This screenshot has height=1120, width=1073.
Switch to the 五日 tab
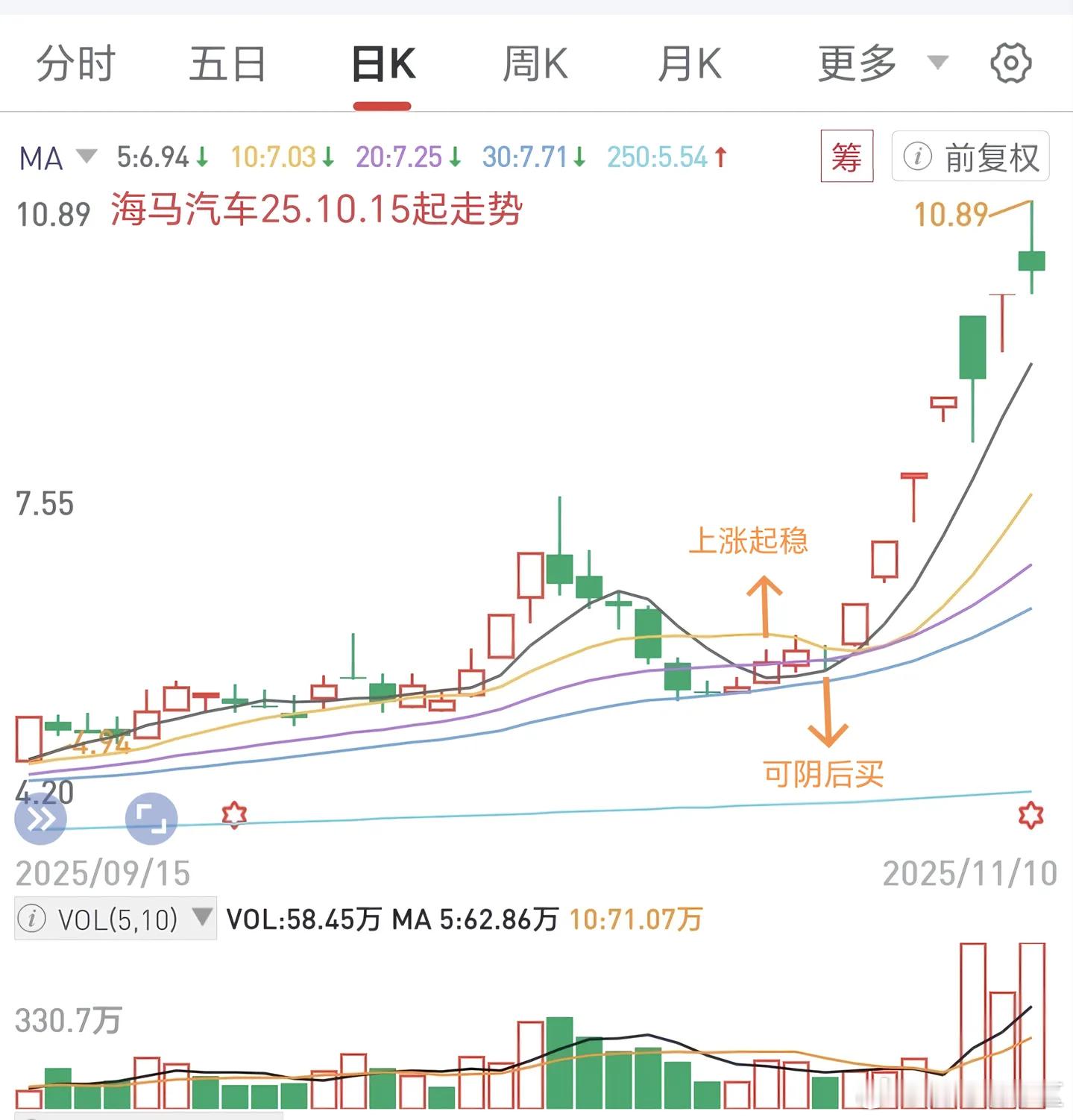click(229, 63)
